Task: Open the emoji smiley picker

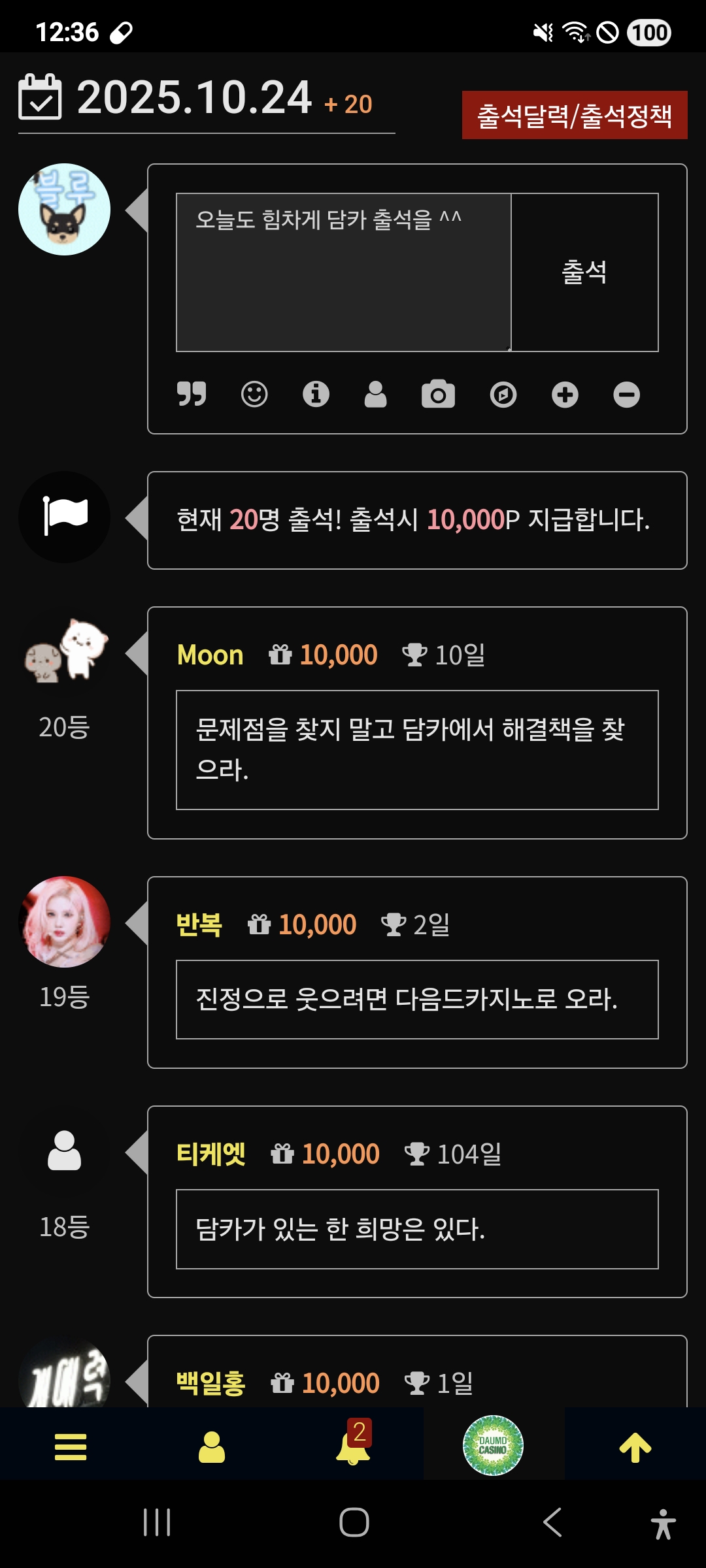Action: [254, 394]
